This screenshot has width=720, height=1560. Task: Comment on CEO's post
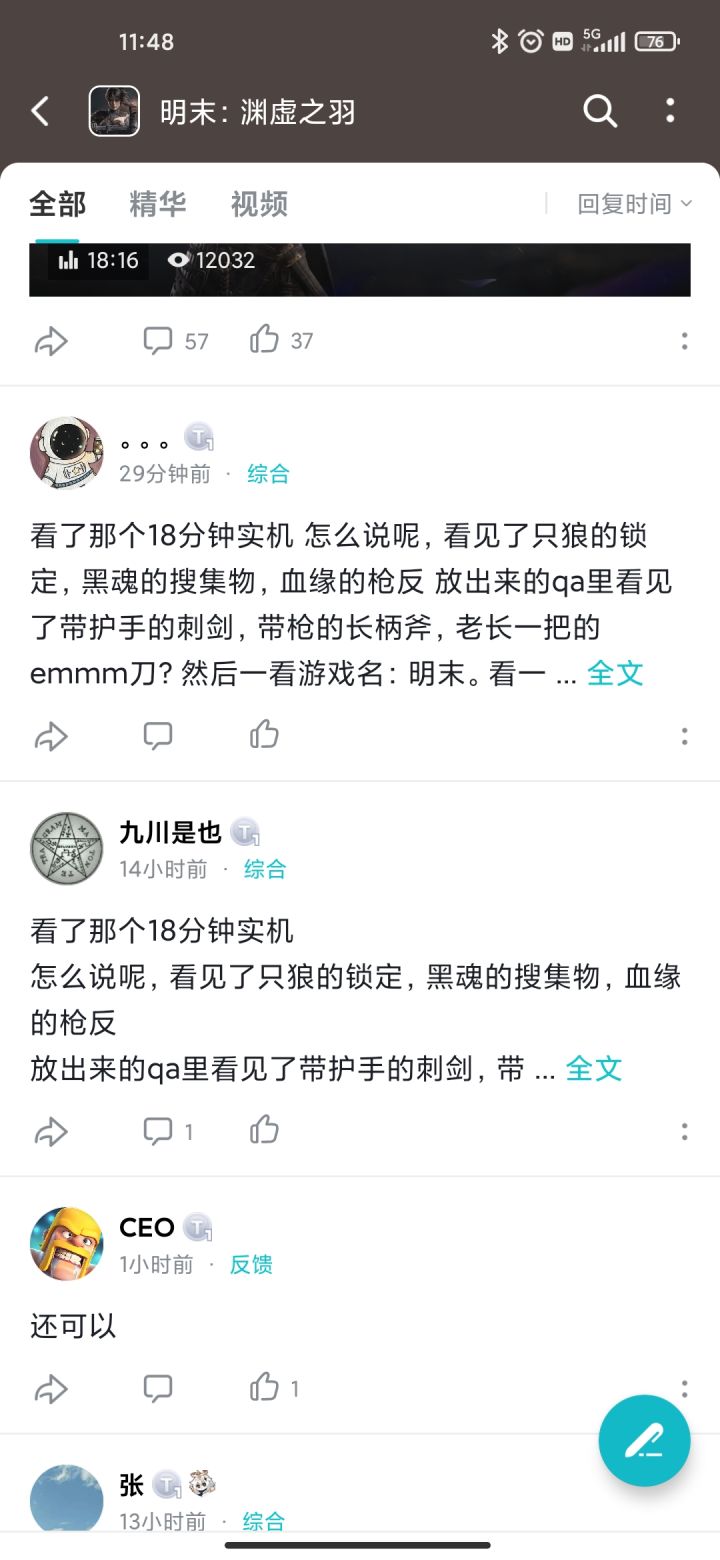pos(158,1388)
